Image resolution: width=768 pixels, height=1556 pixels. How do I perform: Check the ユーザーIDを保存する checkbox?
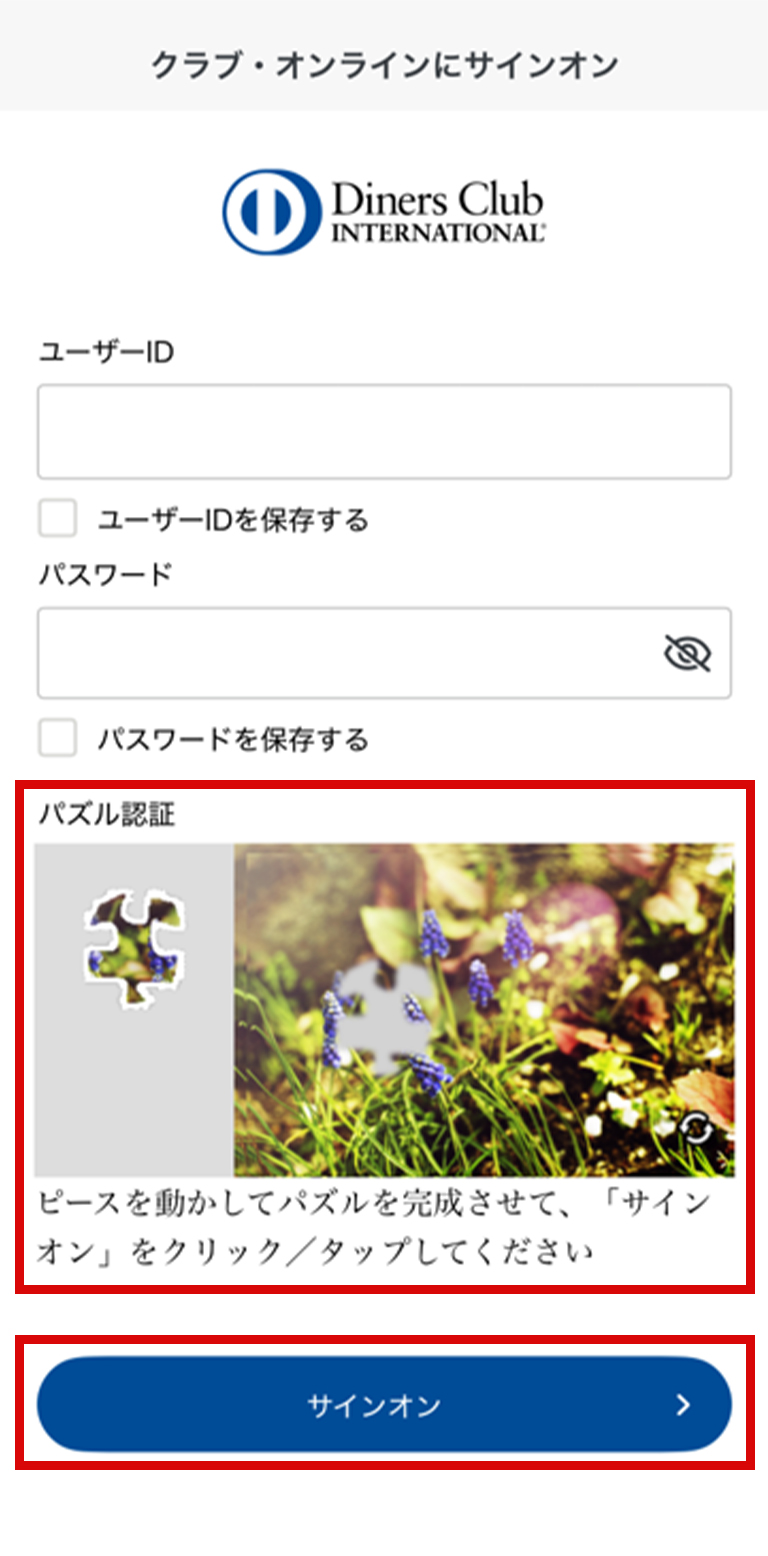tap(57, 520)
